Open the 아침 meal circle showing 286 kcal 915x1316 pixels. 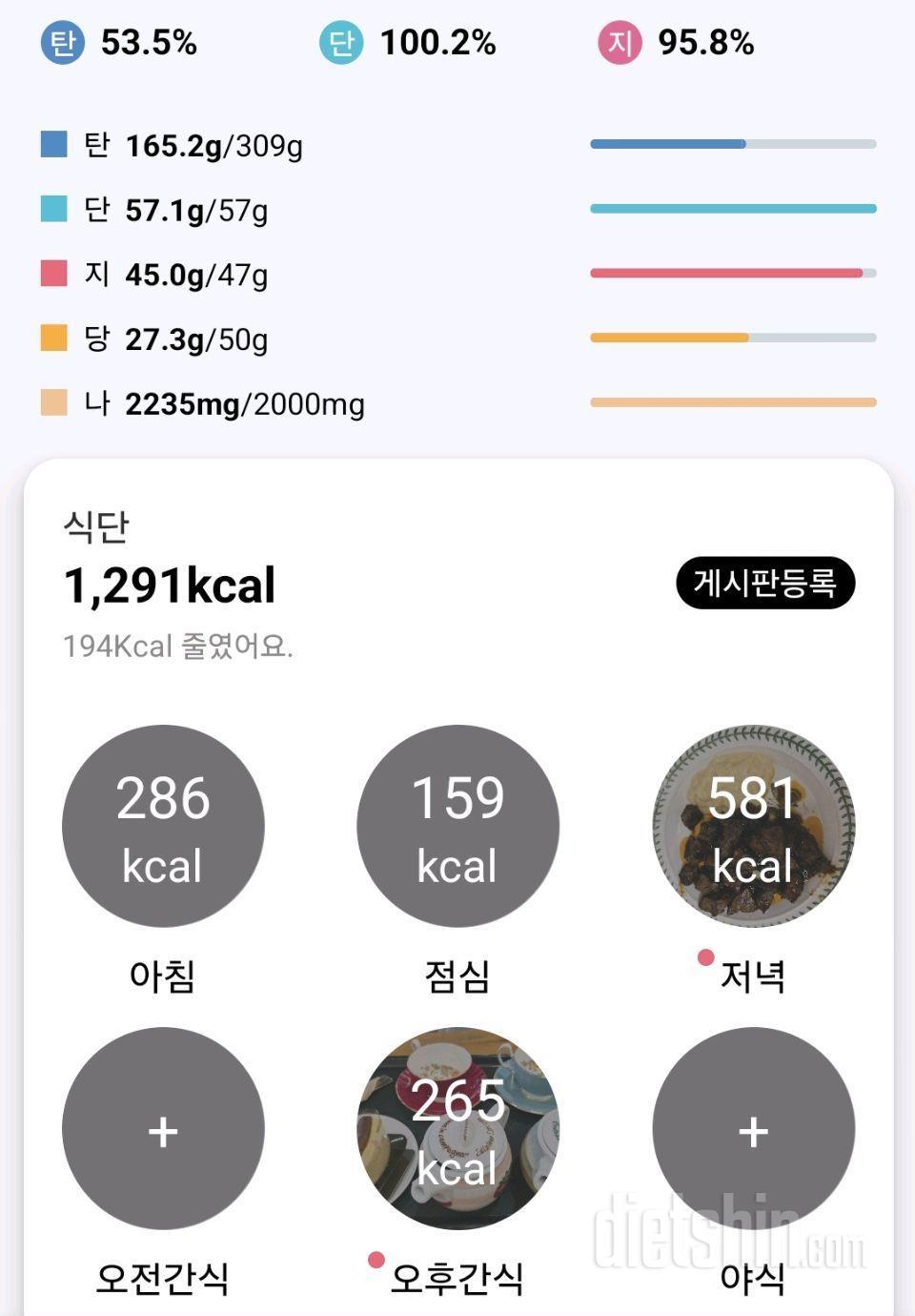(x=163, y=826)
